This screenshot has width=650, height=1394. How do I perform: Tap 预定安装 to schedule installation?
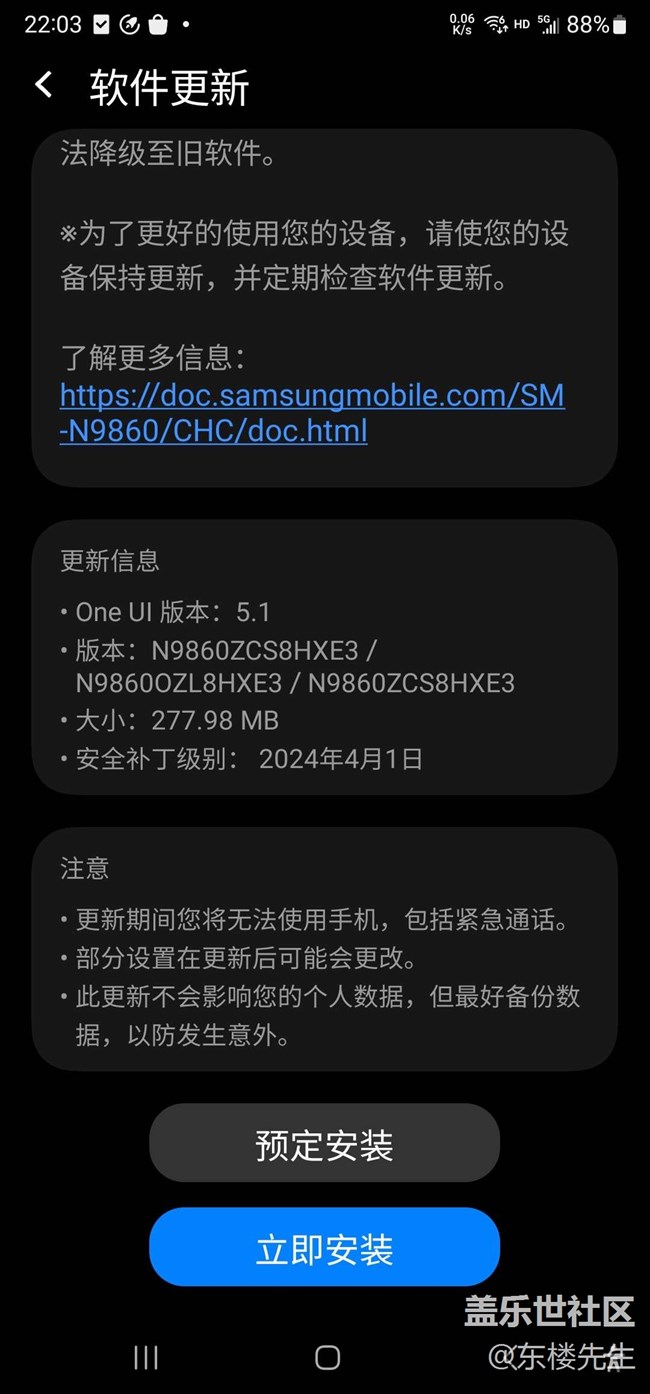point(324,1144)
